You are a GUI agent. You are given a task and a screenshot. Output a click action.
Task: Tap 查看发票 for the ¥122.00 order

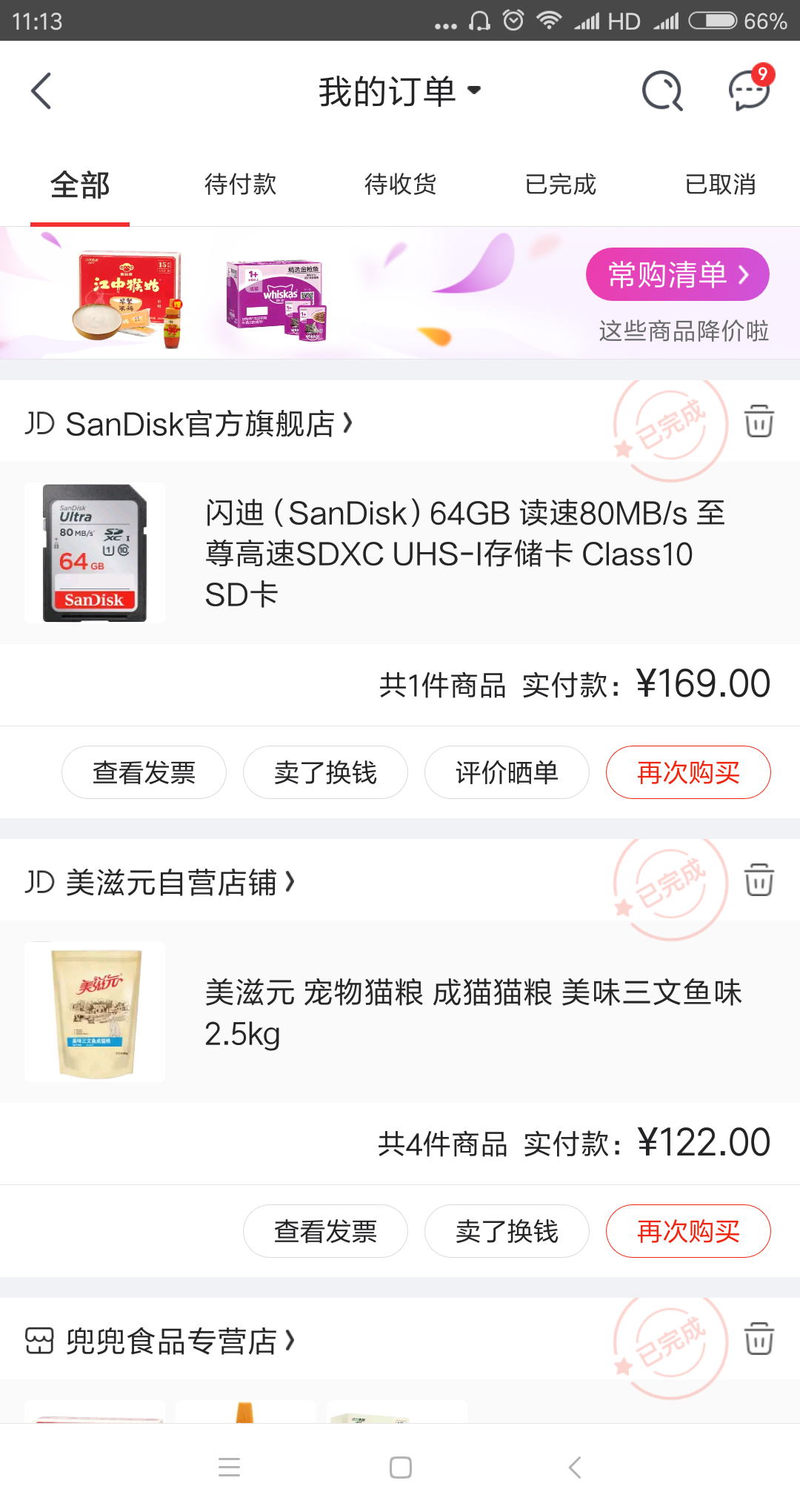(x=325, y=1231)
